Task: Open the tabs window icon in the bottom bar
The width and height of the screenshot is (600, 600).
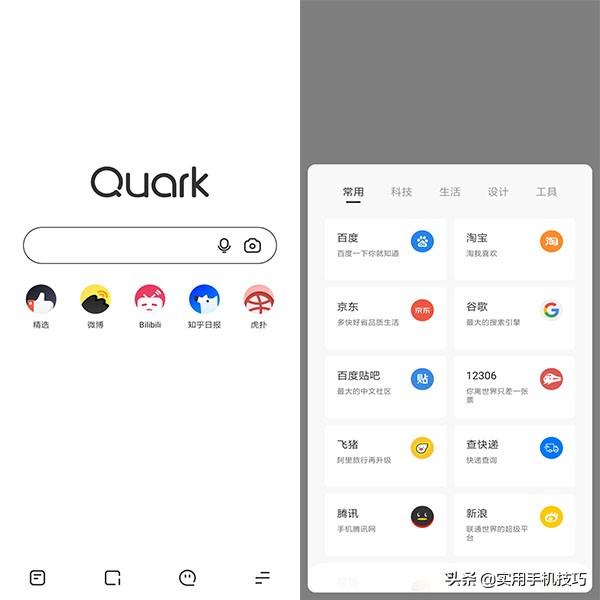Action: click(x=112, y=577)
